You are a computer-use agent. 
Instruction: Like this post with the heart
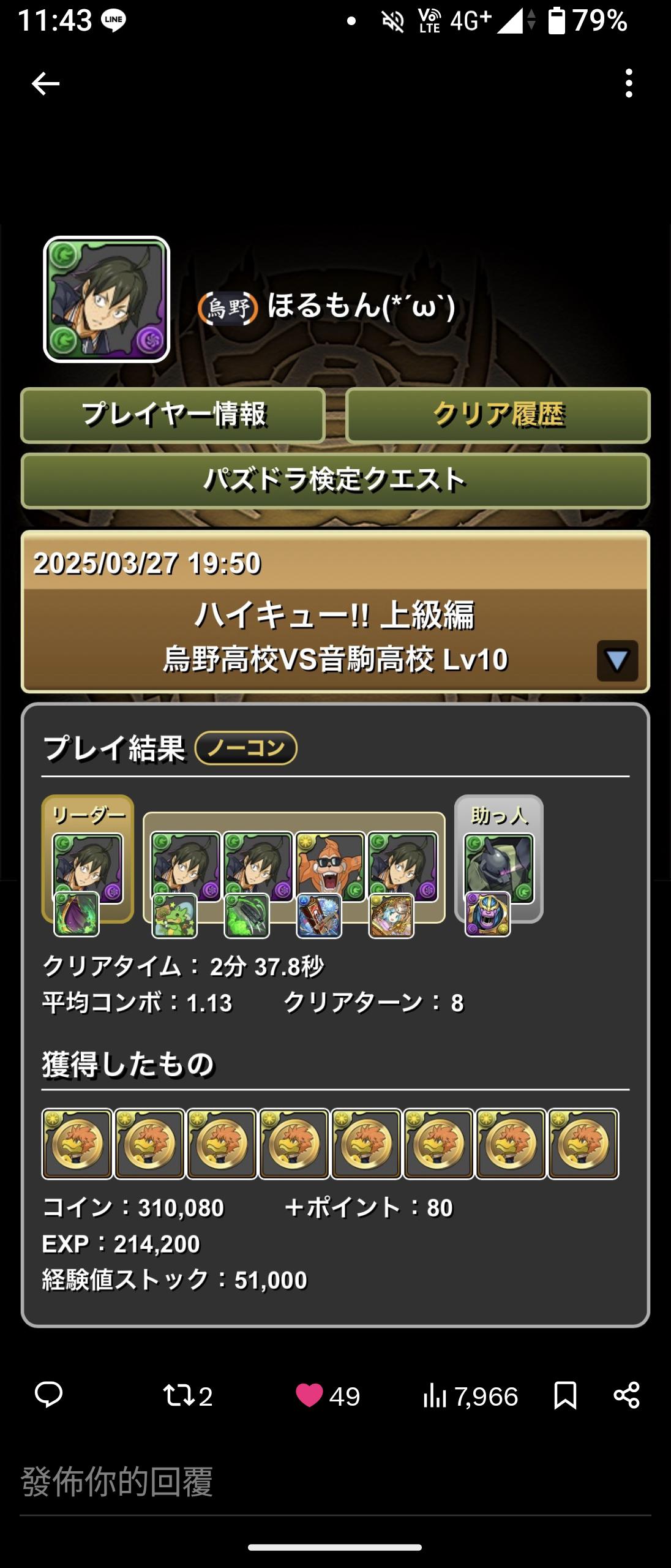click(x=309, y=1395)
